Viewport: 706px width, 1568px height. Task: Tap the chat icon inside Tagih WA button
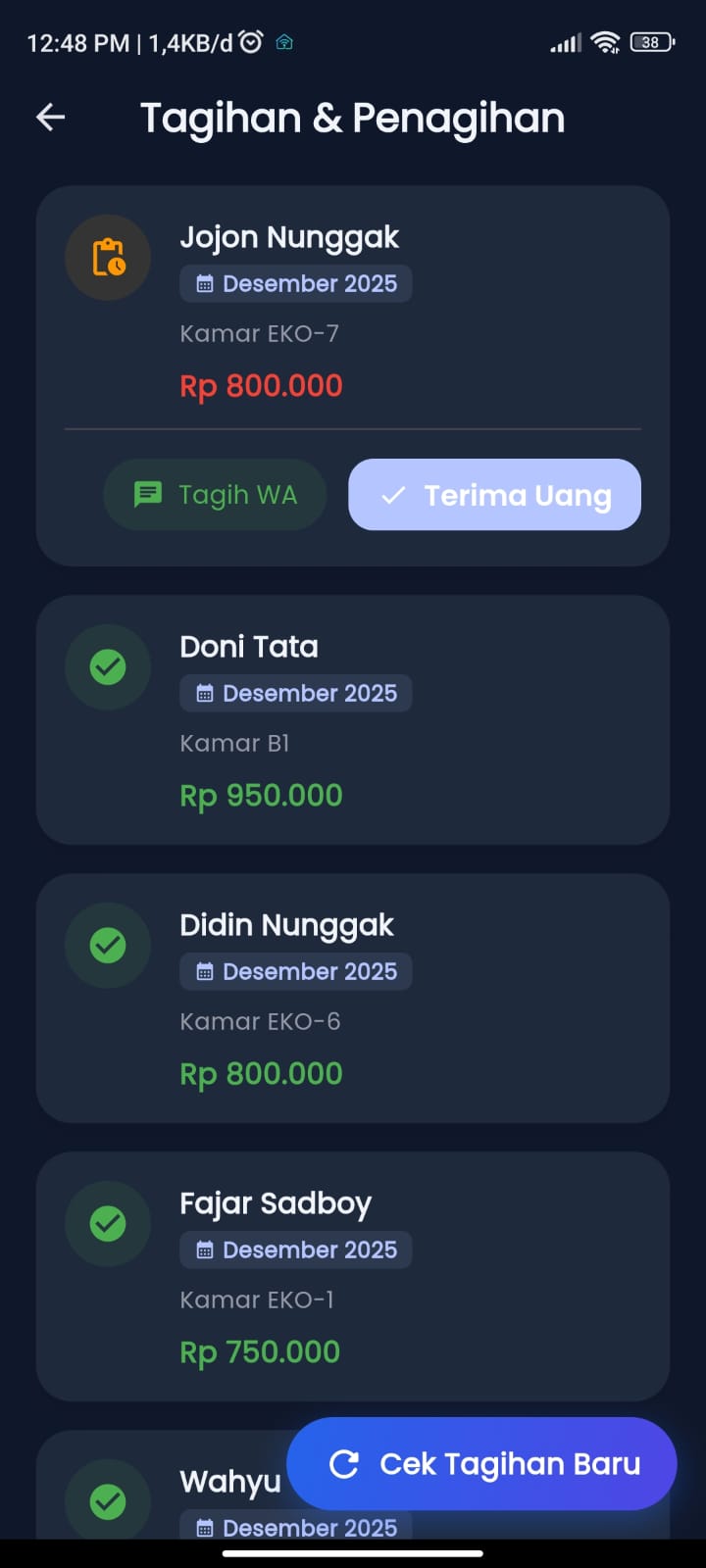(149, 495)
